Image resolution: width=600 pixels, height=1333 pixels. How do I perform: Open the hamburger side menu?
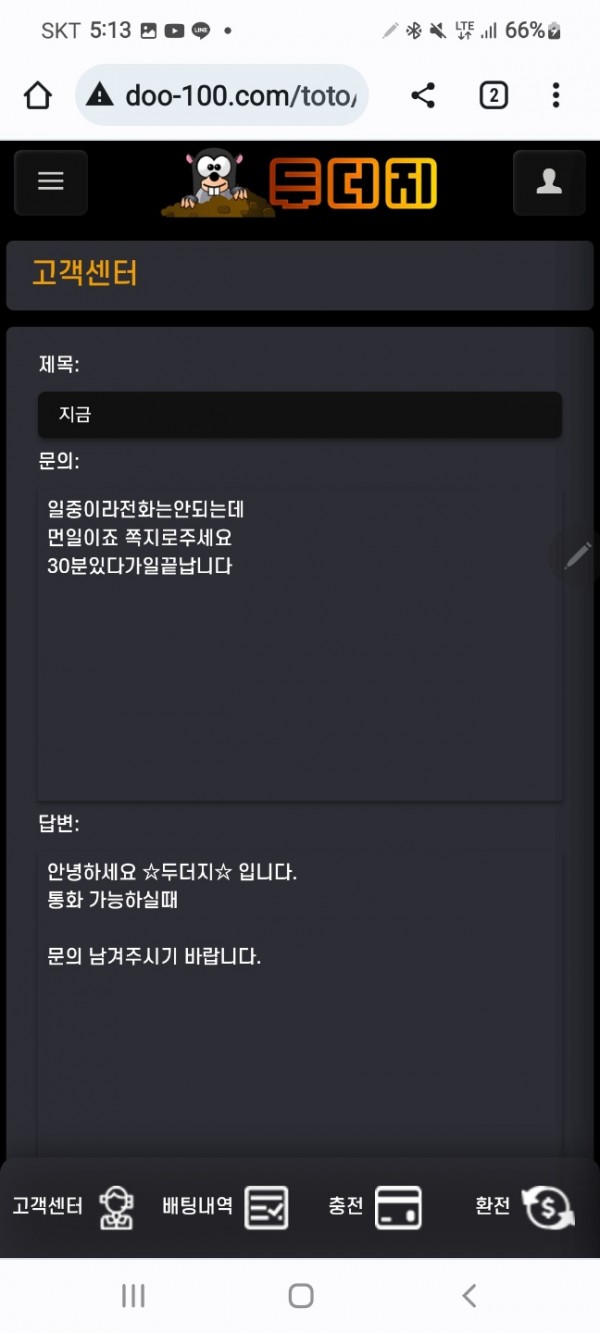pos(50,182)
